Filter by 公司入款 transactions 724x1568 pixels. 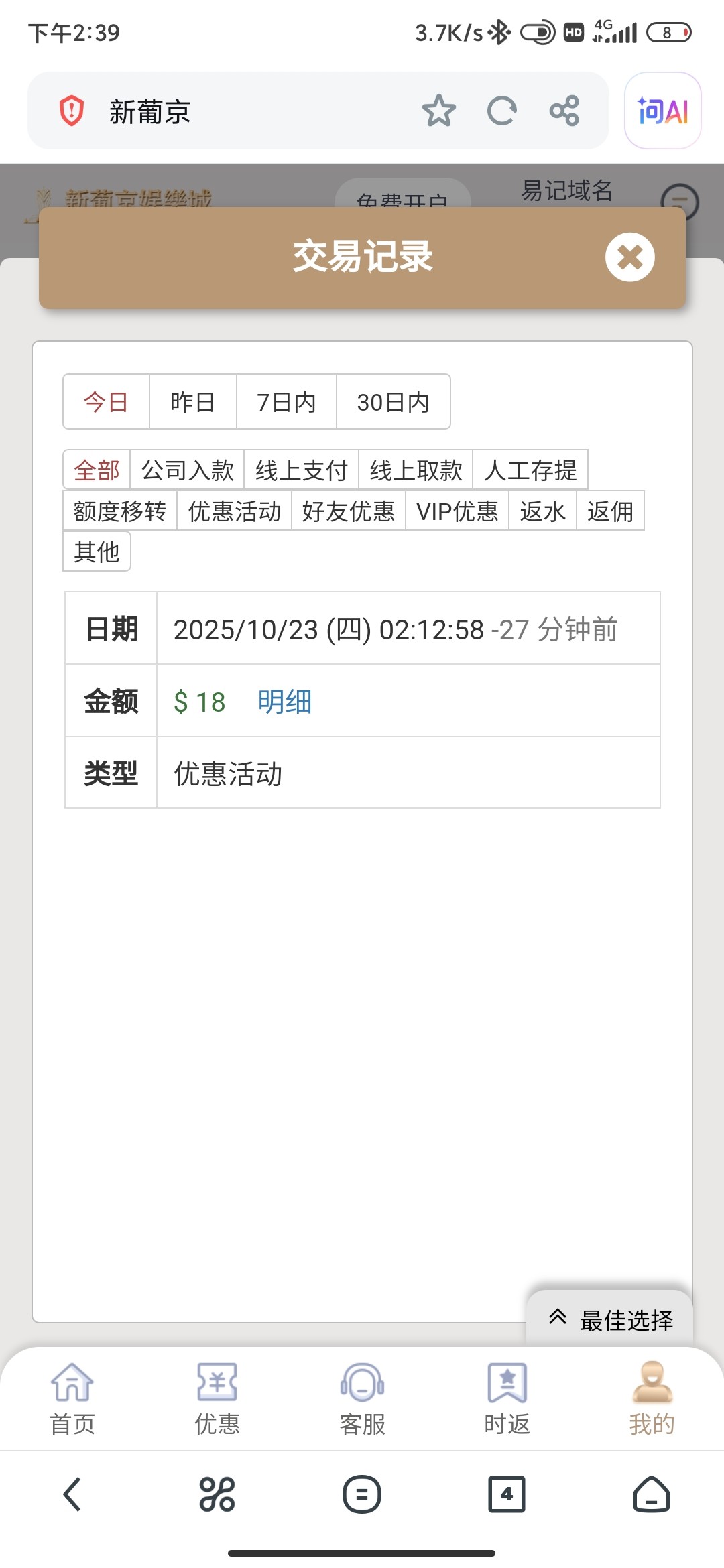click(188, 470)
